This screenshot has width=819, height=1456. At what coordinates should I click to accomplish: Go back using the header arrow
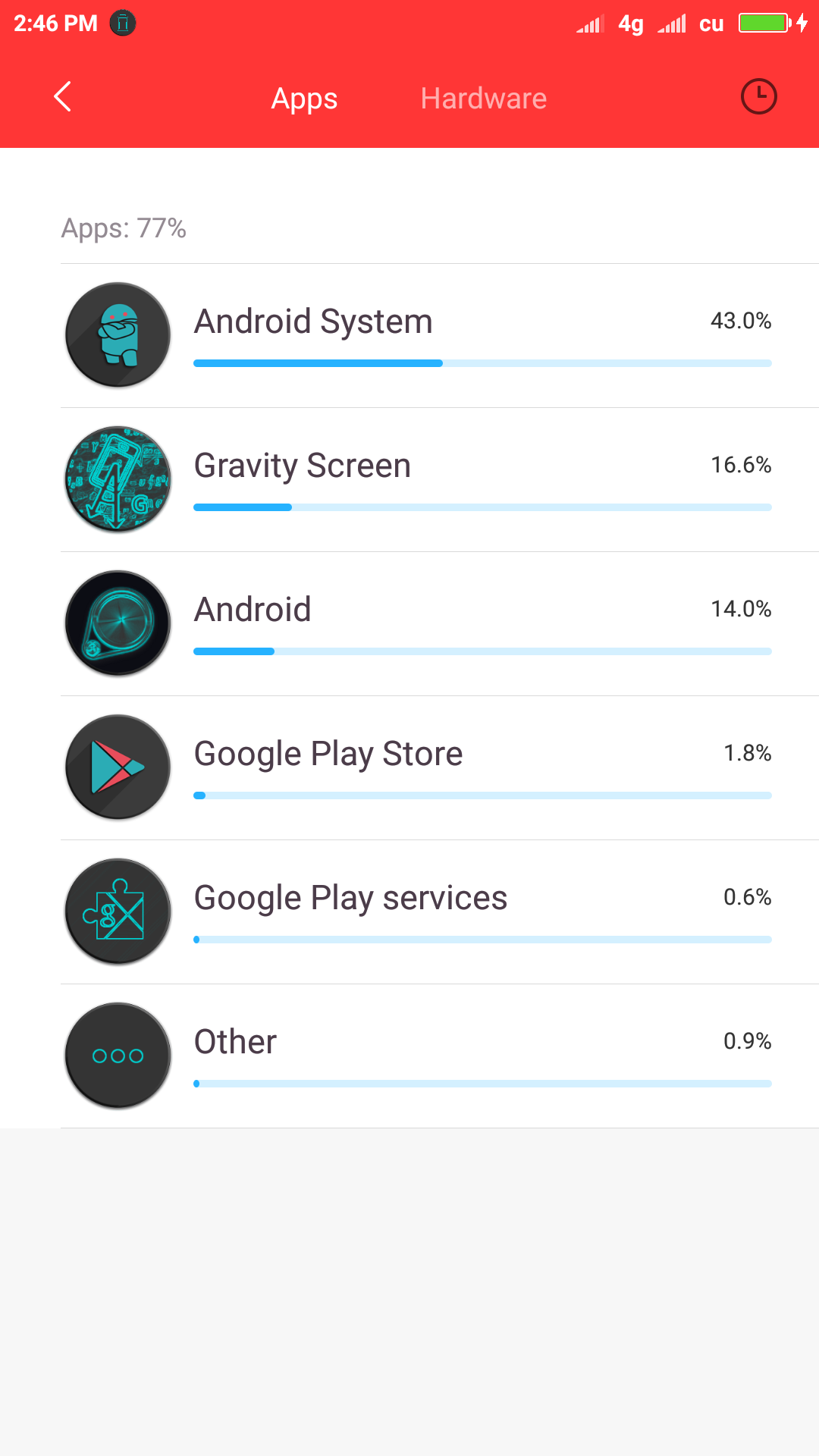click(x=63, y=97)
